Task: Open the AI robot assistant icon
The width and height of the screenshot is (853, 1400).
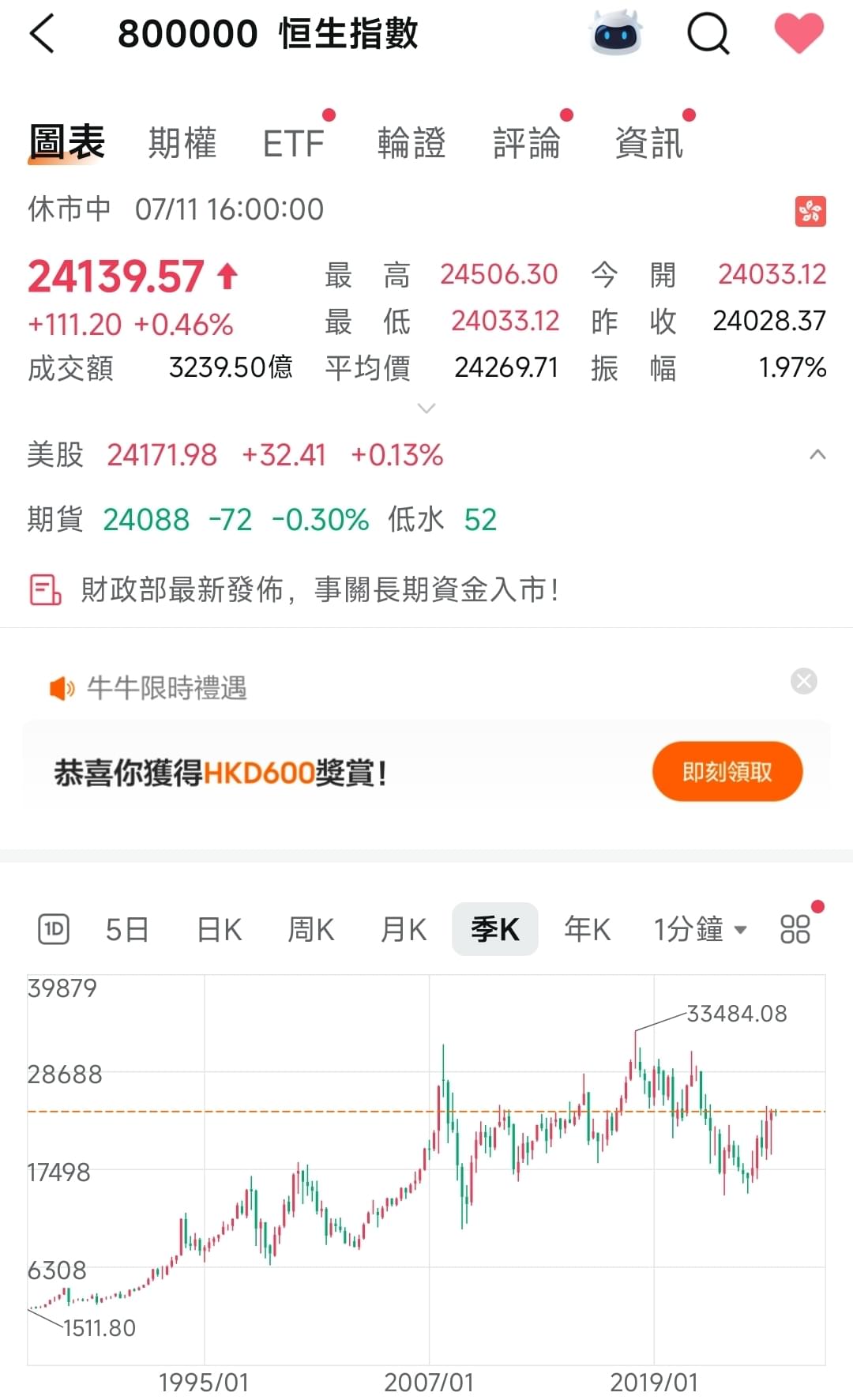Action: 616,33
